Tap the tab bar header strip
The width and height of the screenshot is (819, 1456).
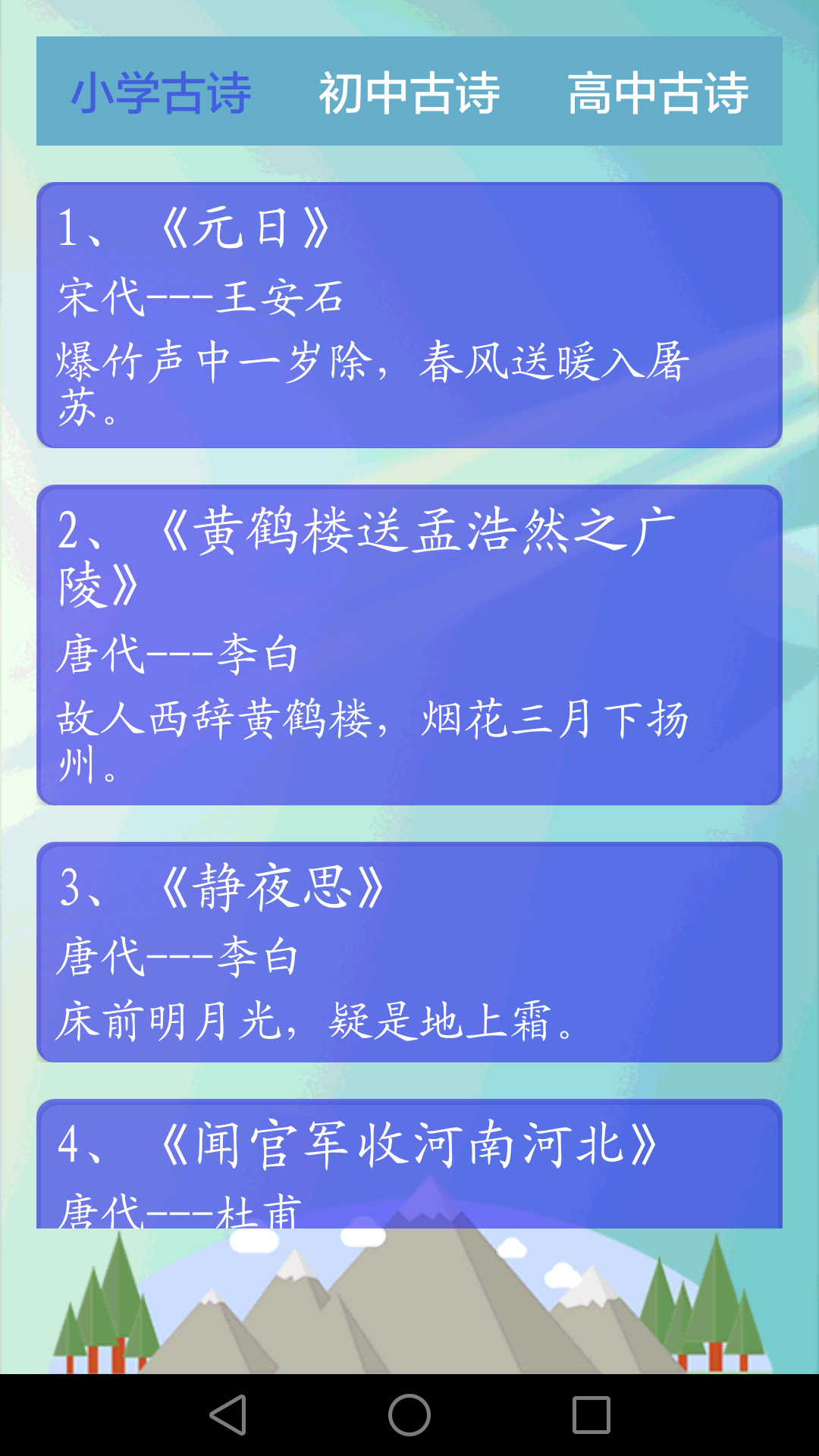pos(409,91)
